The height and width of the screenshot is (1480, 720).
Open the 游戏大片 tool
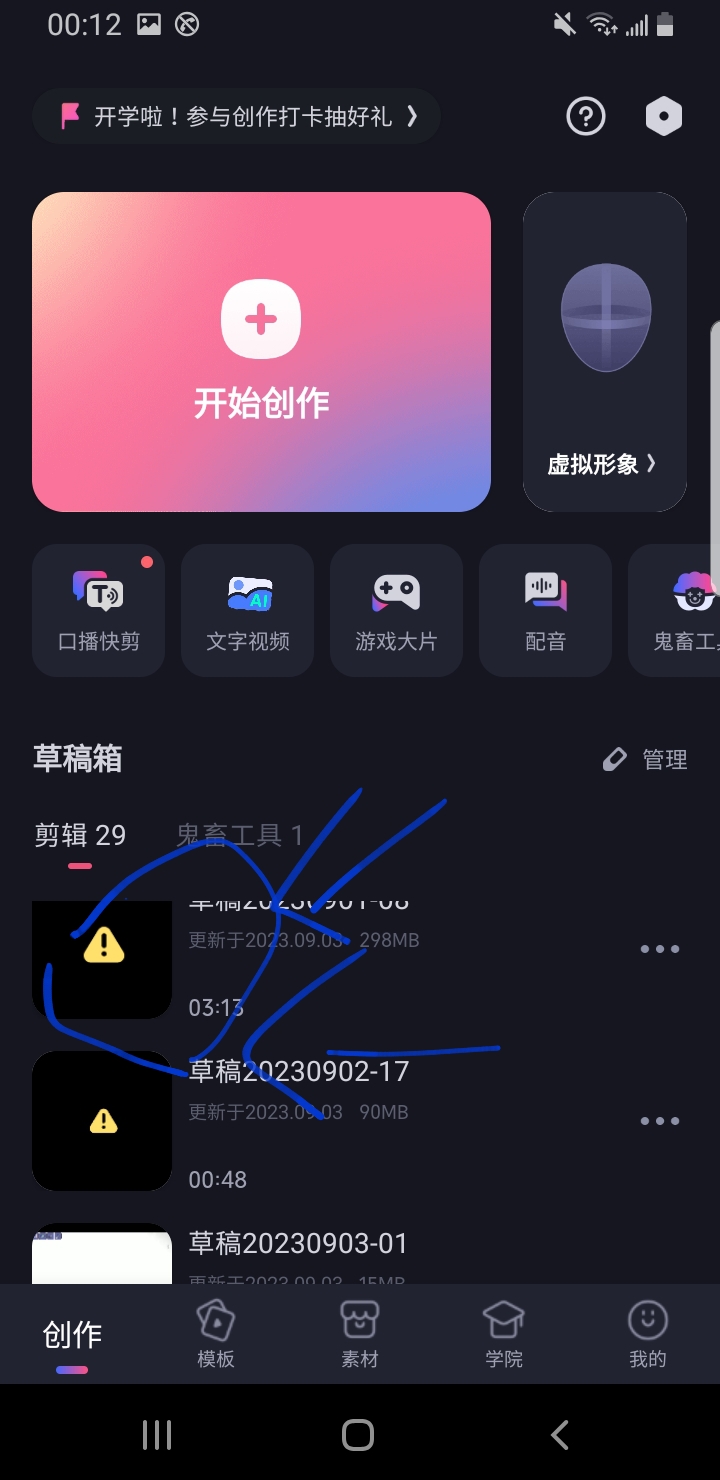(396, 610)
